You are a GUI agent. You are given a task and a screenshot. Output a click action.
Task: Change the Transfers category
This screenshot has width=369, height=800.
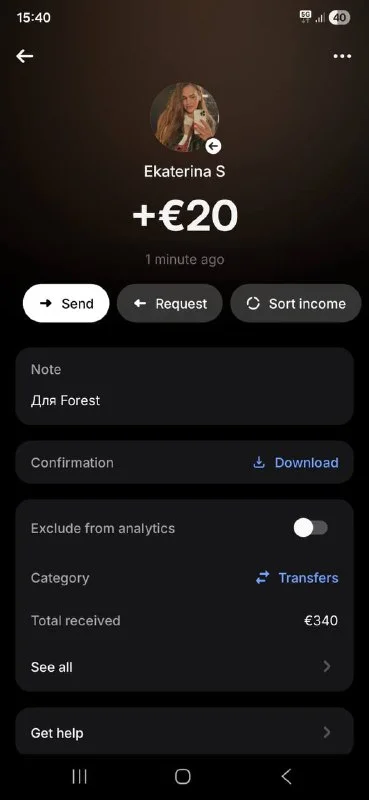click(297, 578)
